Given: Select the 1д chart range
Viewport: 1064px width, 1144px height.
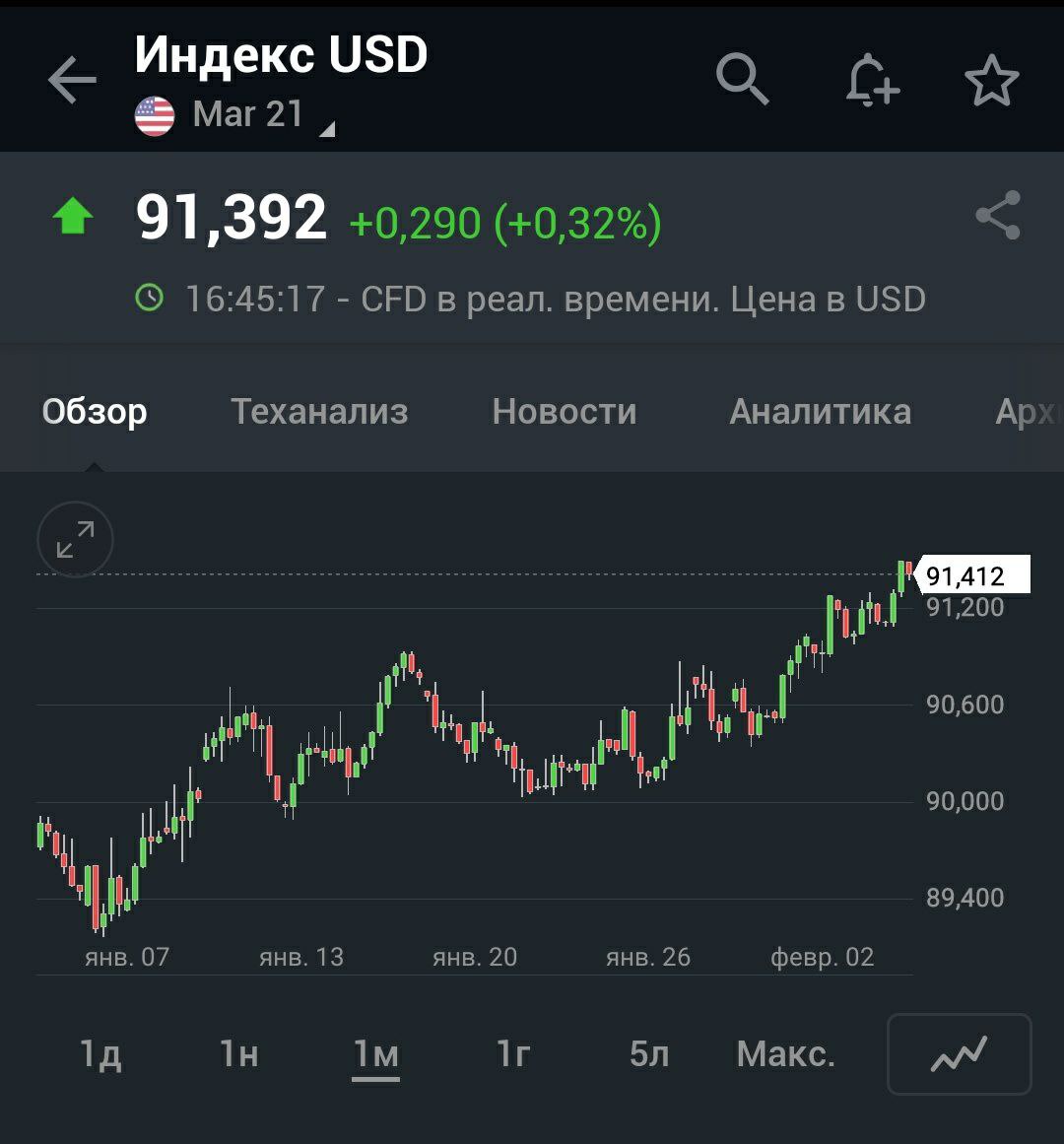Looking at the screenshot, I should pyautogui.click(x=100, y=1054).
